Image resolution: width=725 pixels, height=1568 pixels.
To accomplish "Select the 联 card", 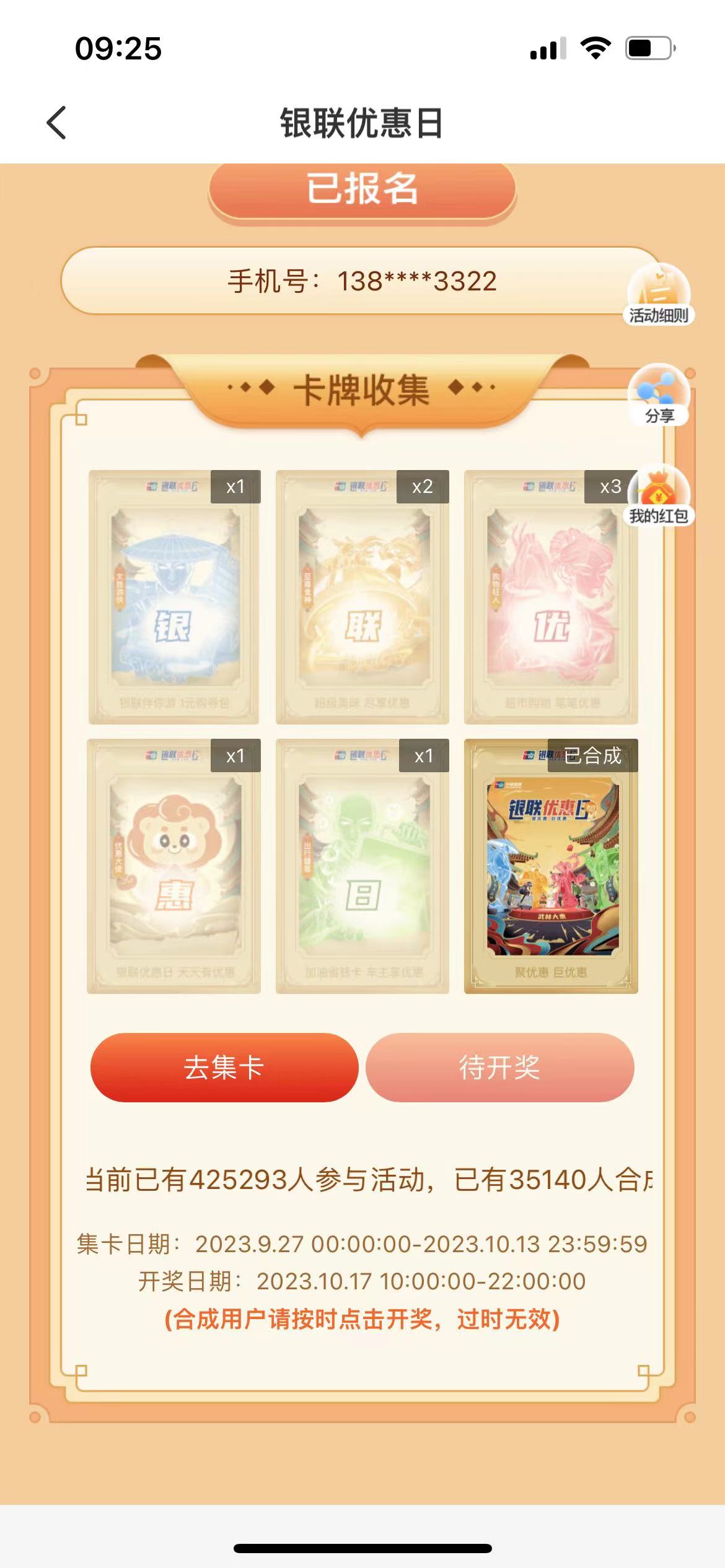I will pos(362,598).
